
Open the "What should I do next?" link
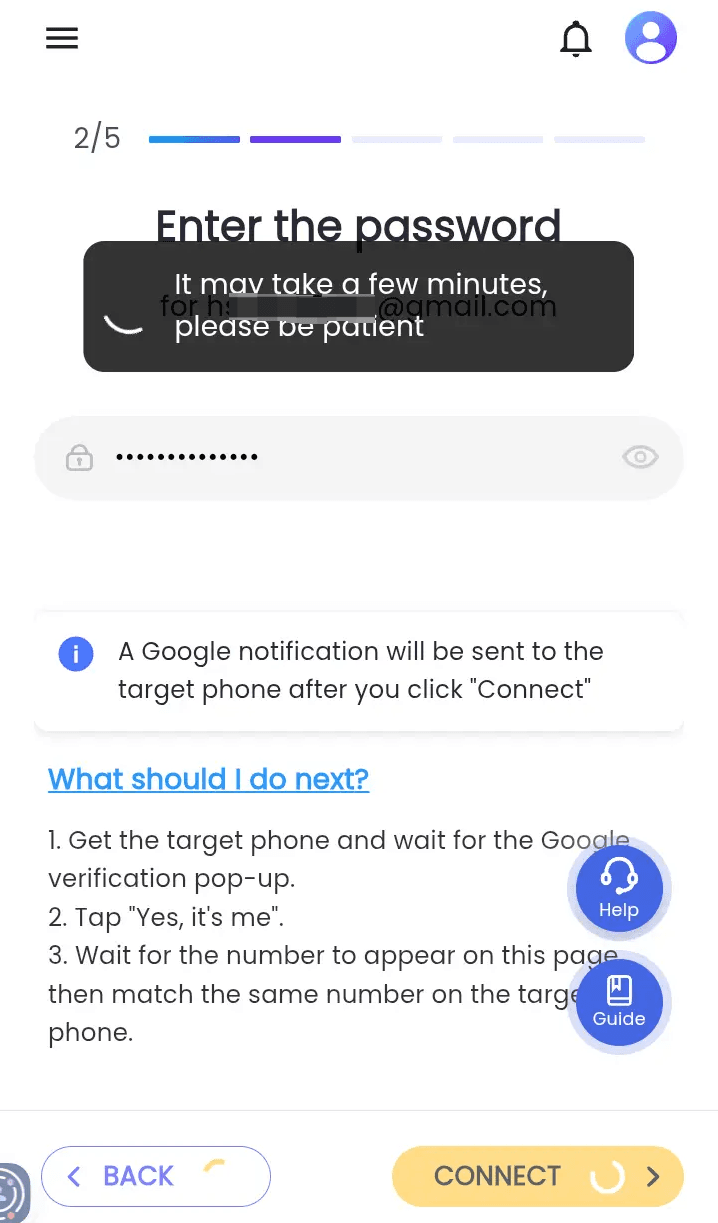[x=208, y=779]
